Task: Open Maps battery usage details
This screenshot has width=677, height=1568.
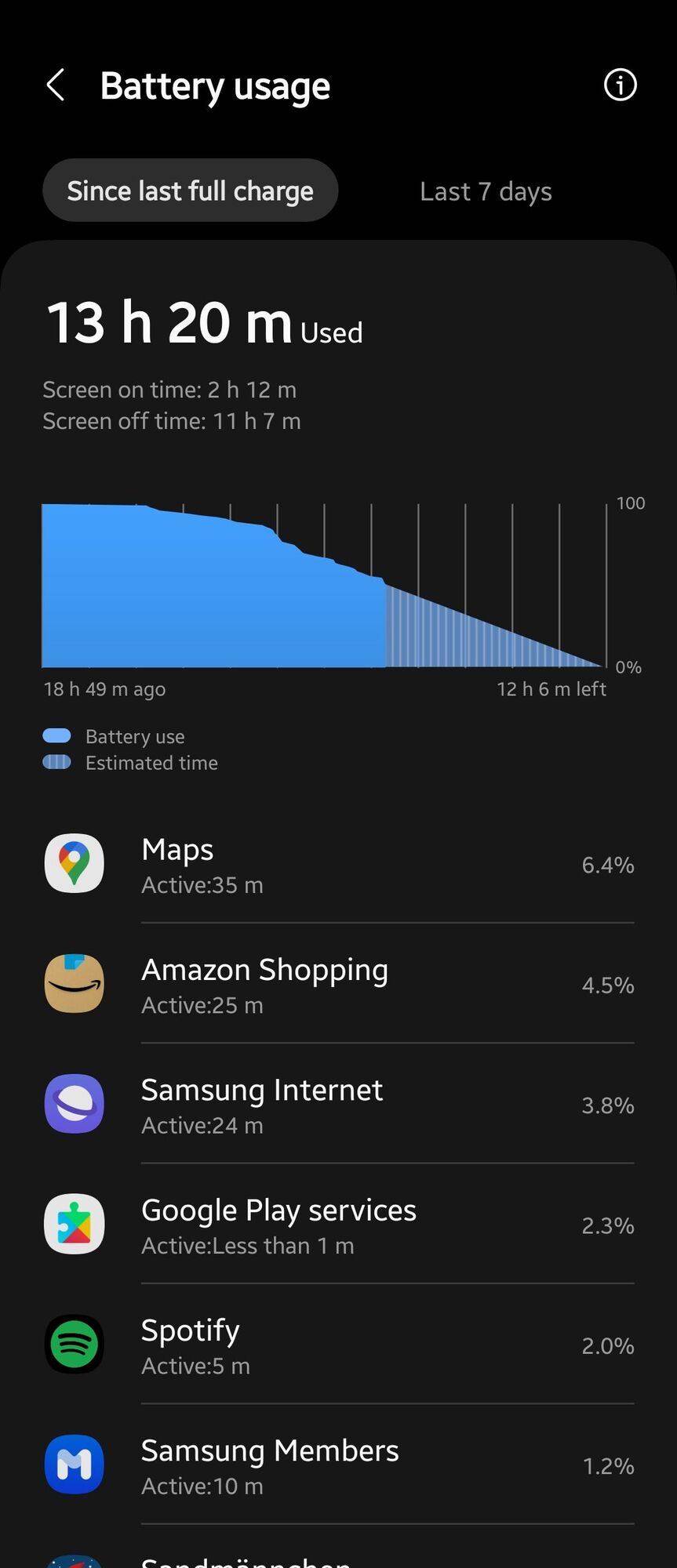Action: pyautogui.click(x=339, y=864)
